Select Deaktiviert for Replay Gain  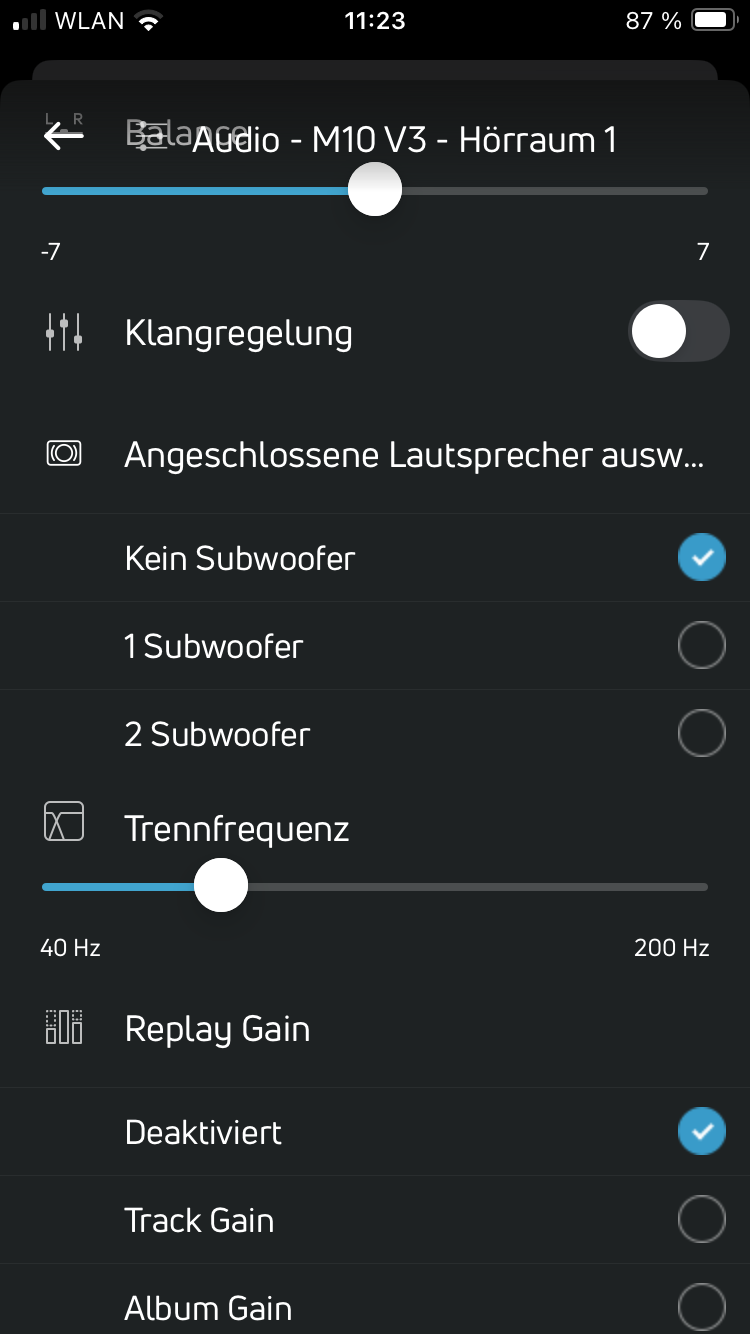click(701, 1132)
